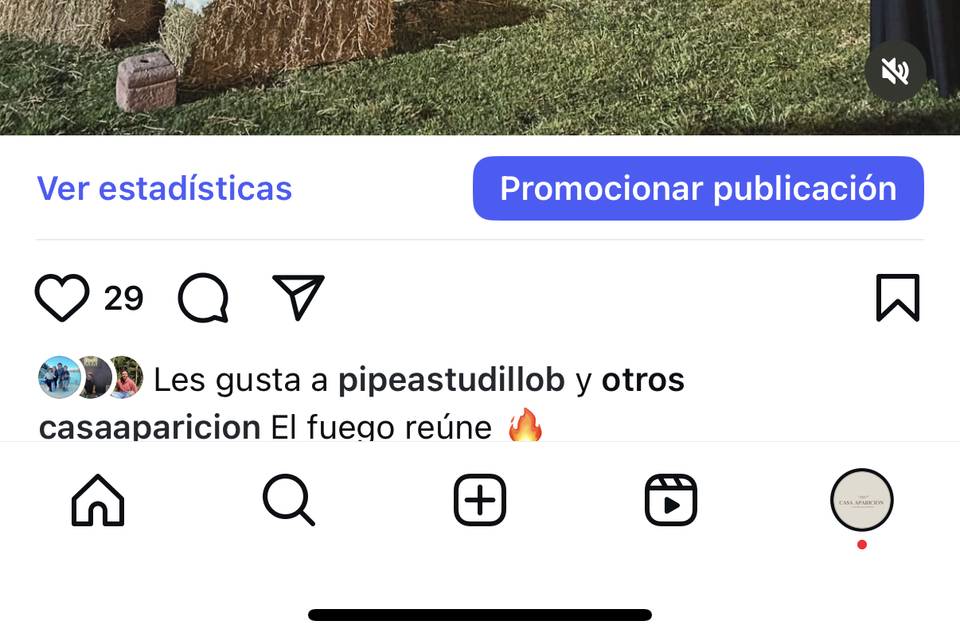Open casaaparicion username in caption

(x=150, y=427)
